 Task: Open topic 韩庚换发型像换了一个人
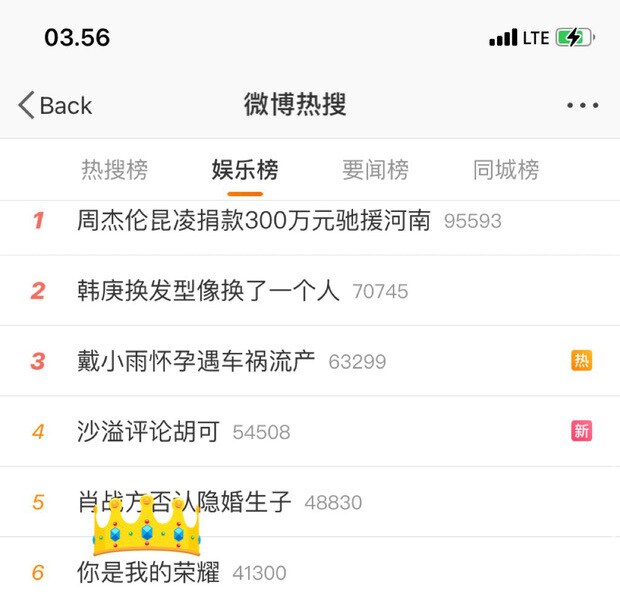[208, 291]
